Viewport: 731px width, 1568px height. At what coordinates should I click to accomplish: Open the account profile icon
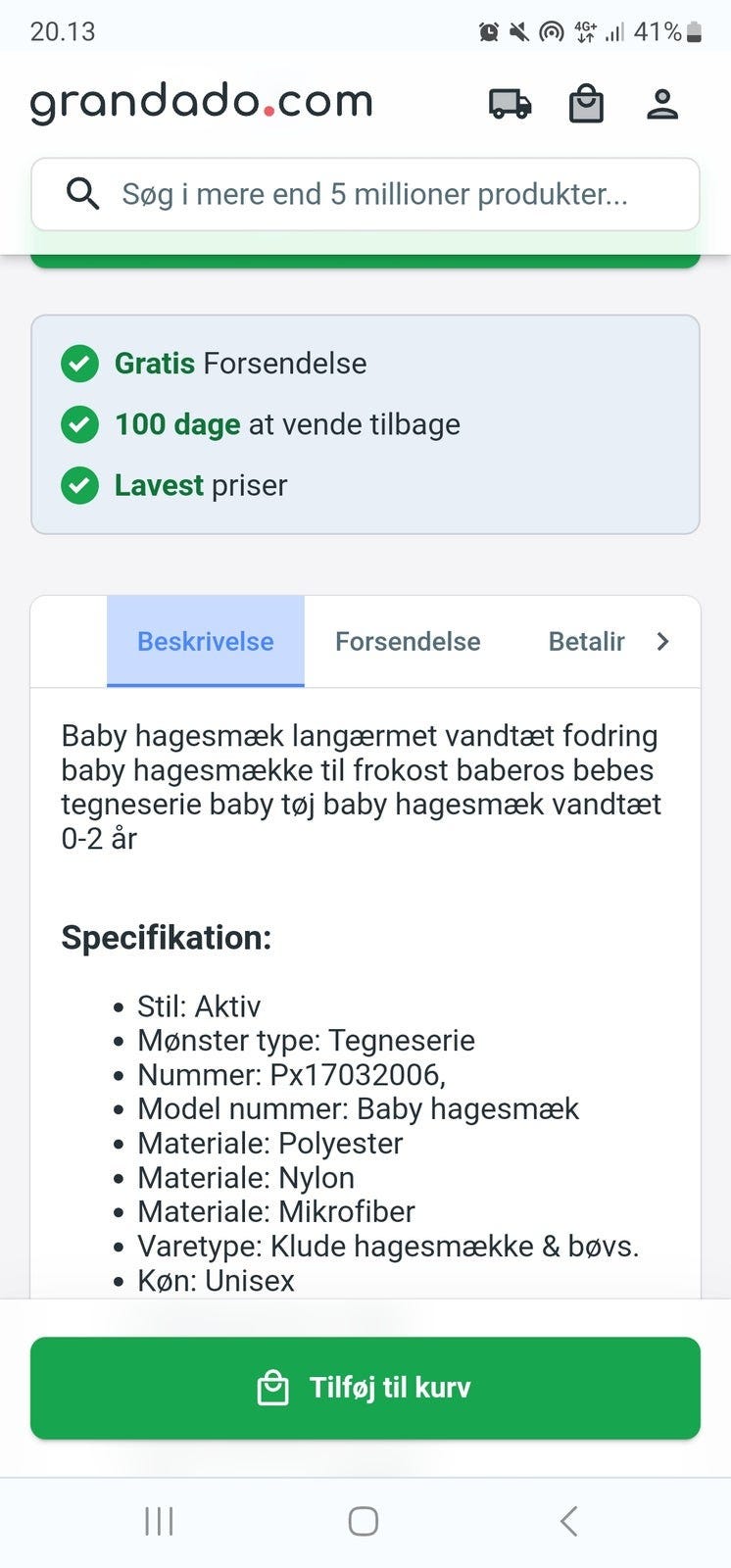point(662,102)
